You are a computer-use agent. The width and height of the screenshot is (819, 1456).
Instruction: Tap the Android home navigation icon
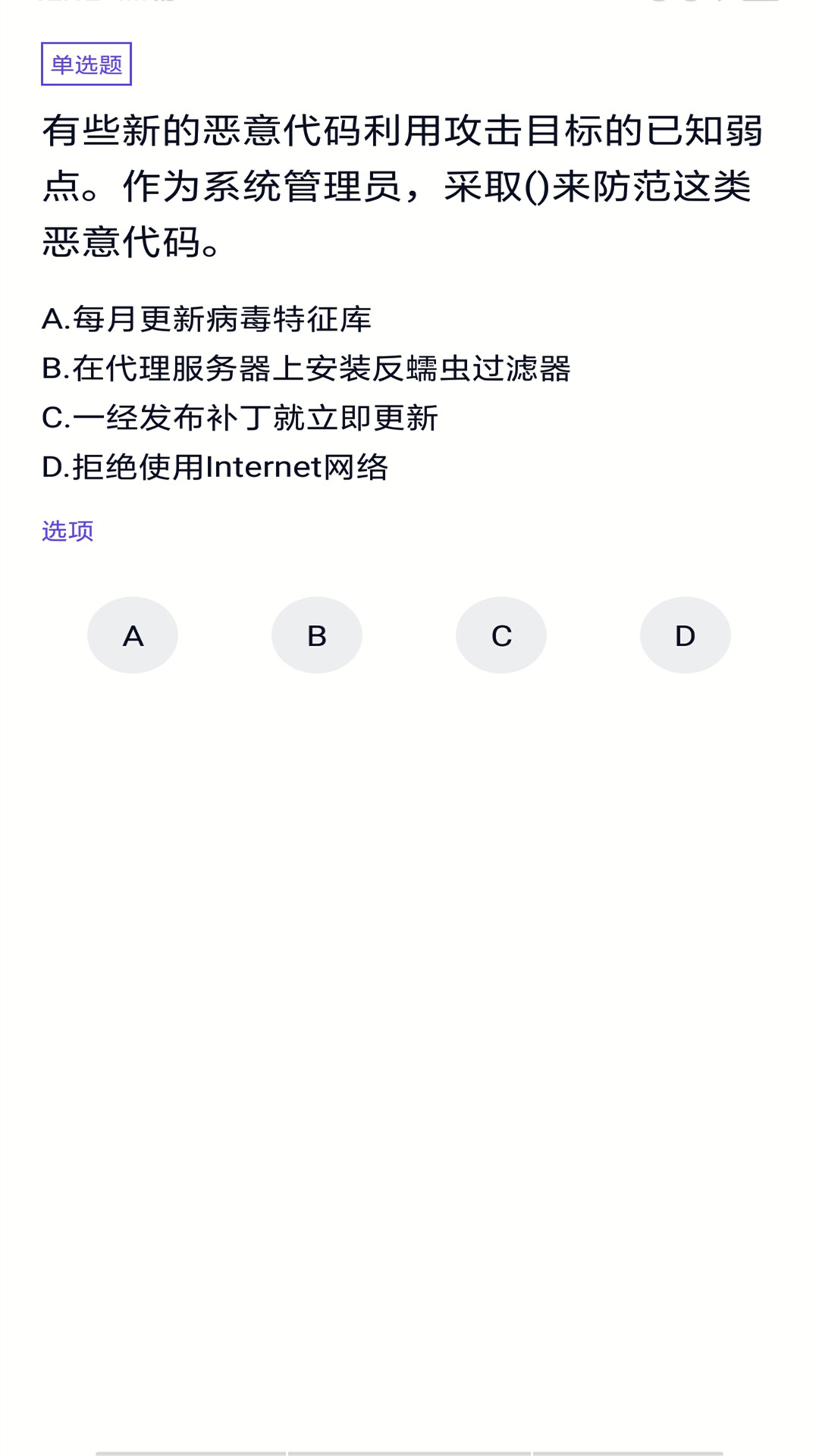409,1448
